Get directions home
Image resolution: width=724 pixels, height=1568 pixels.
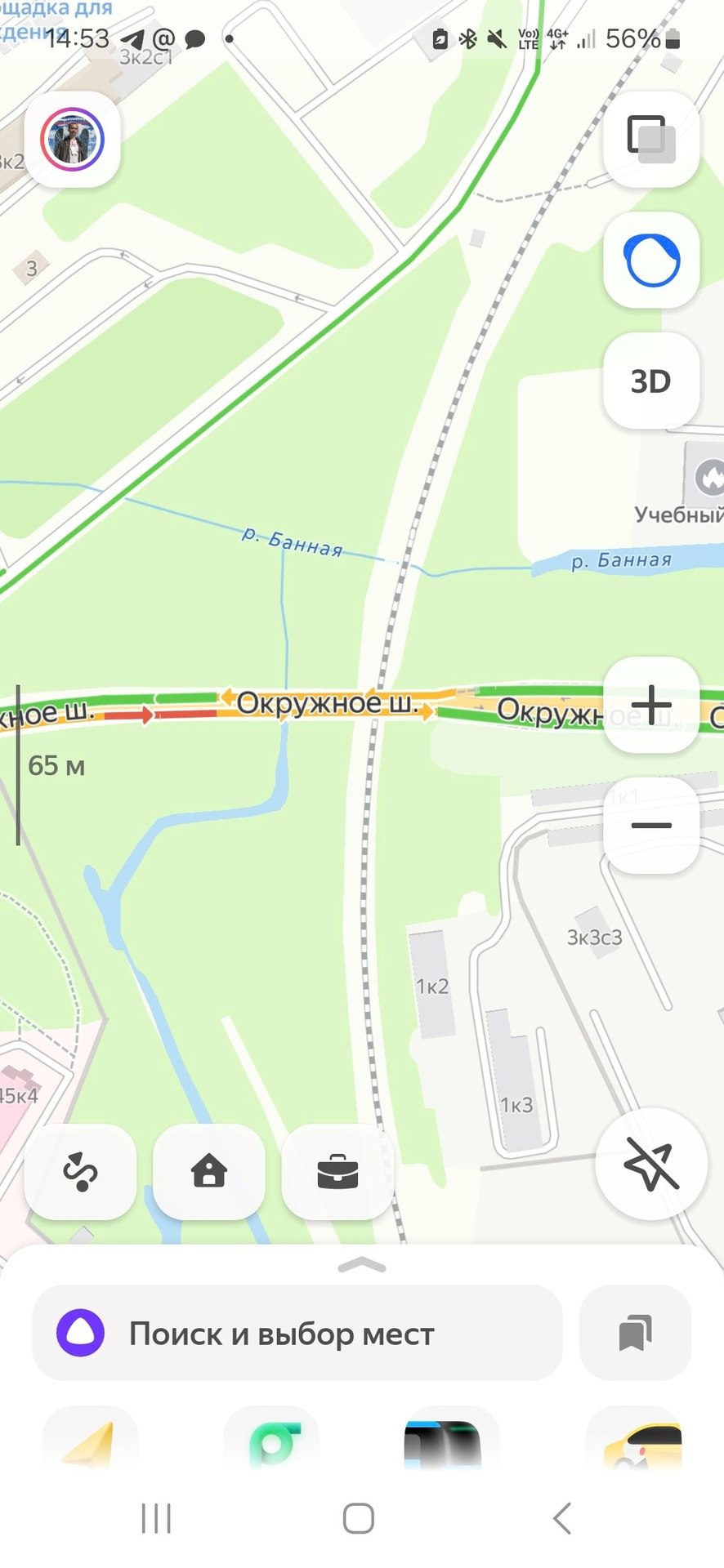(209, 1172)
